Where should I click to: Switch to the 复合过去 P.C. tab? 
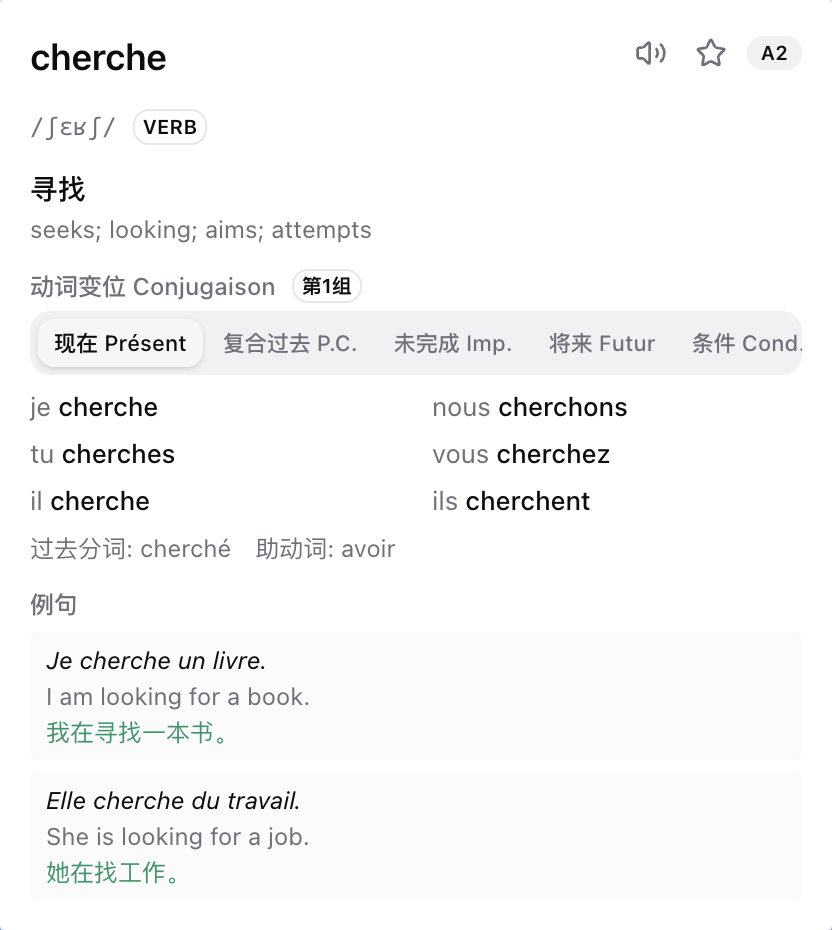point(290,344)
